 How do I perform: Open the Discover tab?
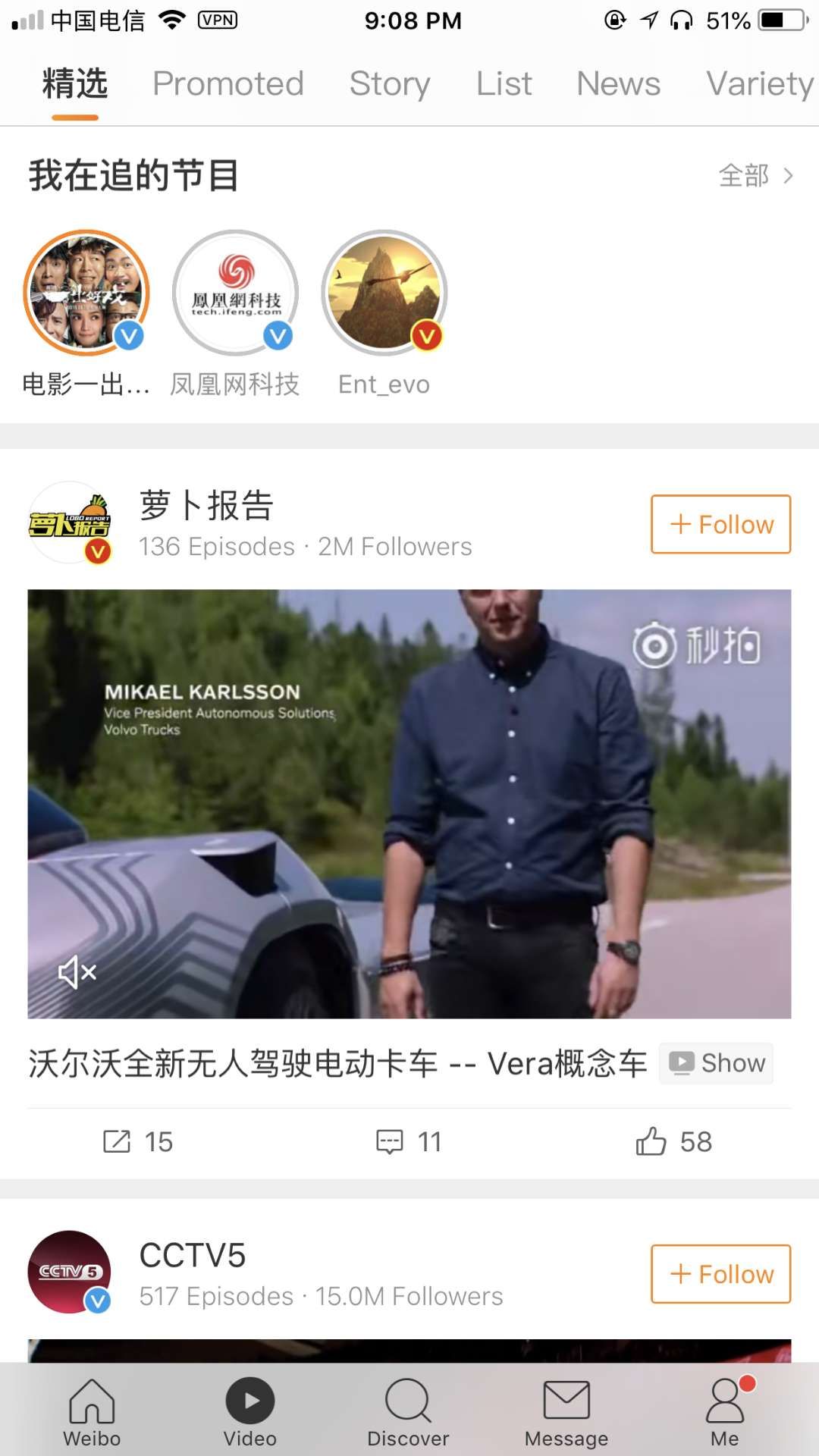tap(408, 1412)
